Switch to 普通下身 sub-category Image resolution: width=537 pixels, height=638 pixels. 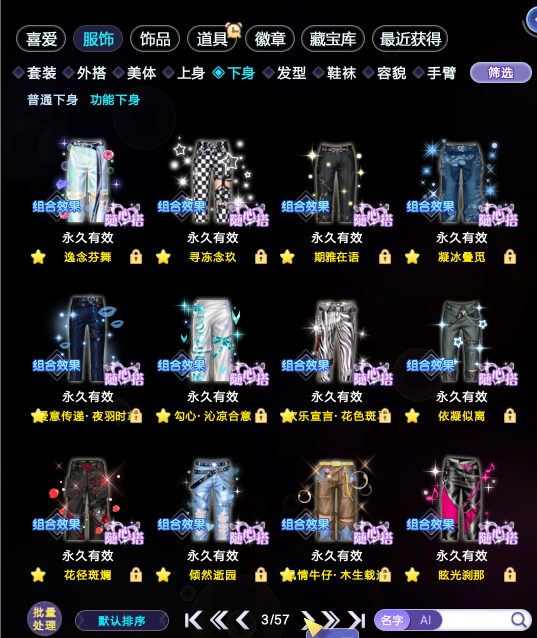52,100
